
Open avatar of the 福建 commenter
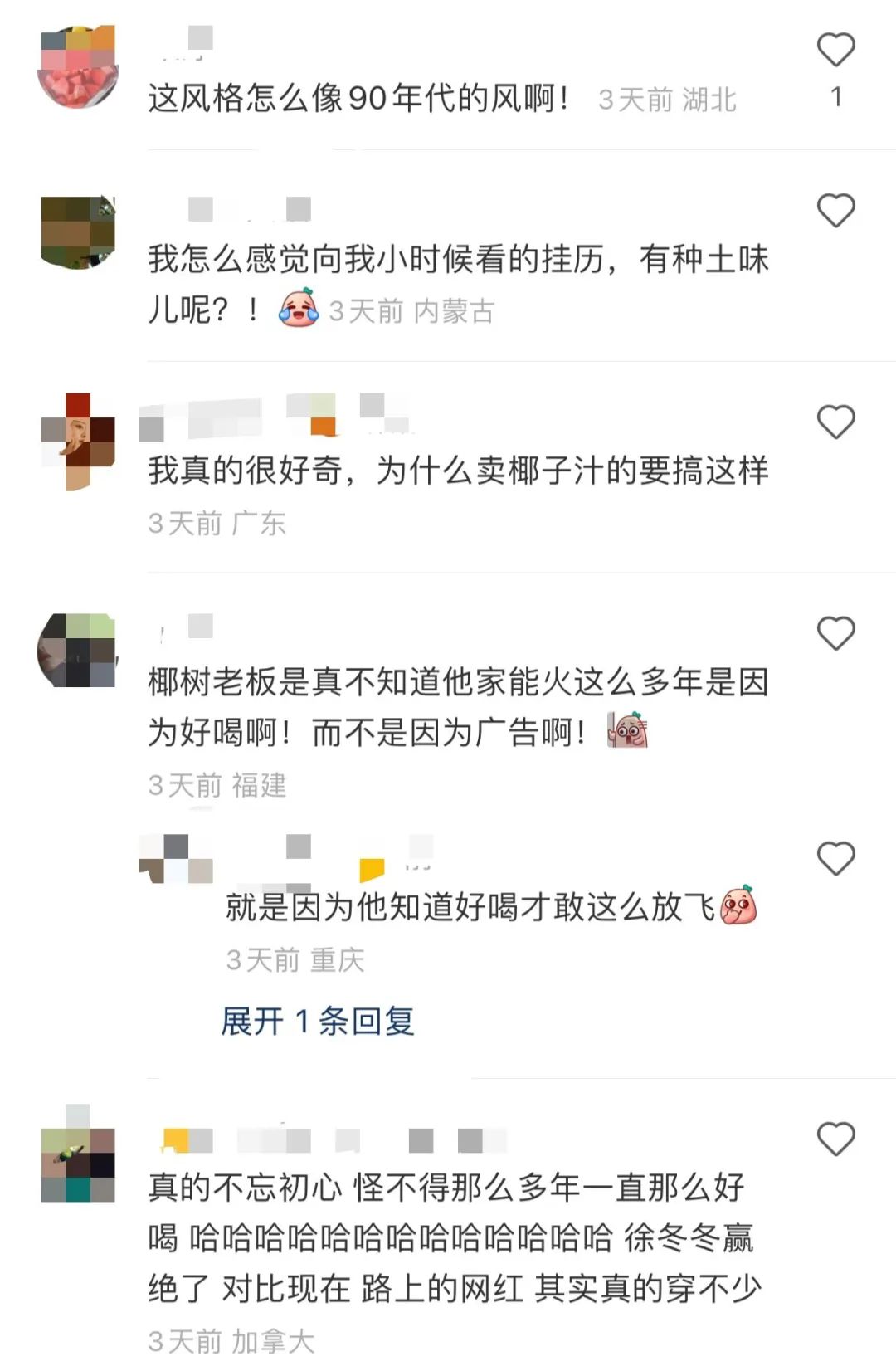[x=78, y=651]
